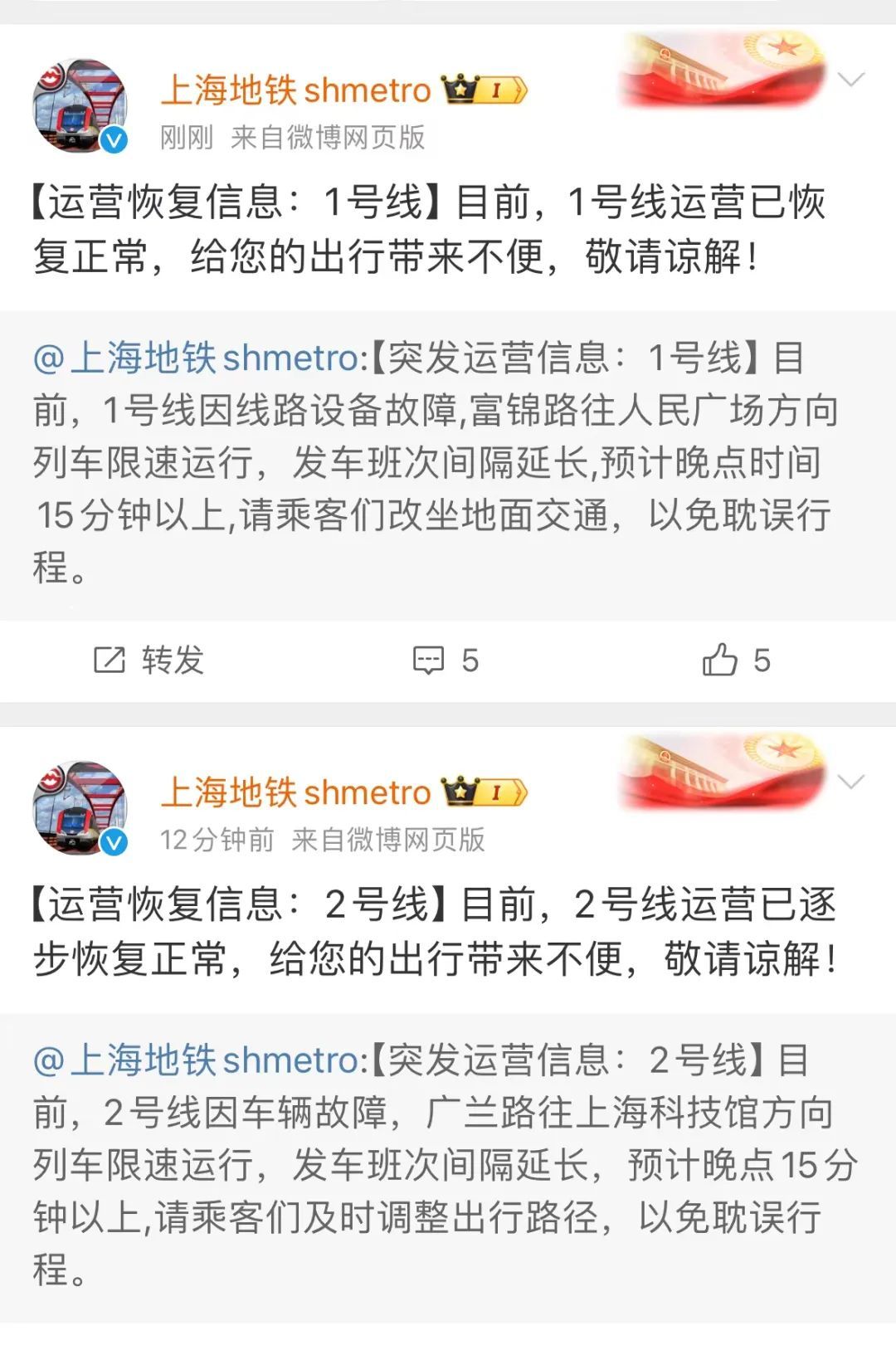Open 上海地铁shmetro profile name above 2号线 post
The width and height of the screenshot is (896, 1350).
pyautogui.click(x=296, y=792)
